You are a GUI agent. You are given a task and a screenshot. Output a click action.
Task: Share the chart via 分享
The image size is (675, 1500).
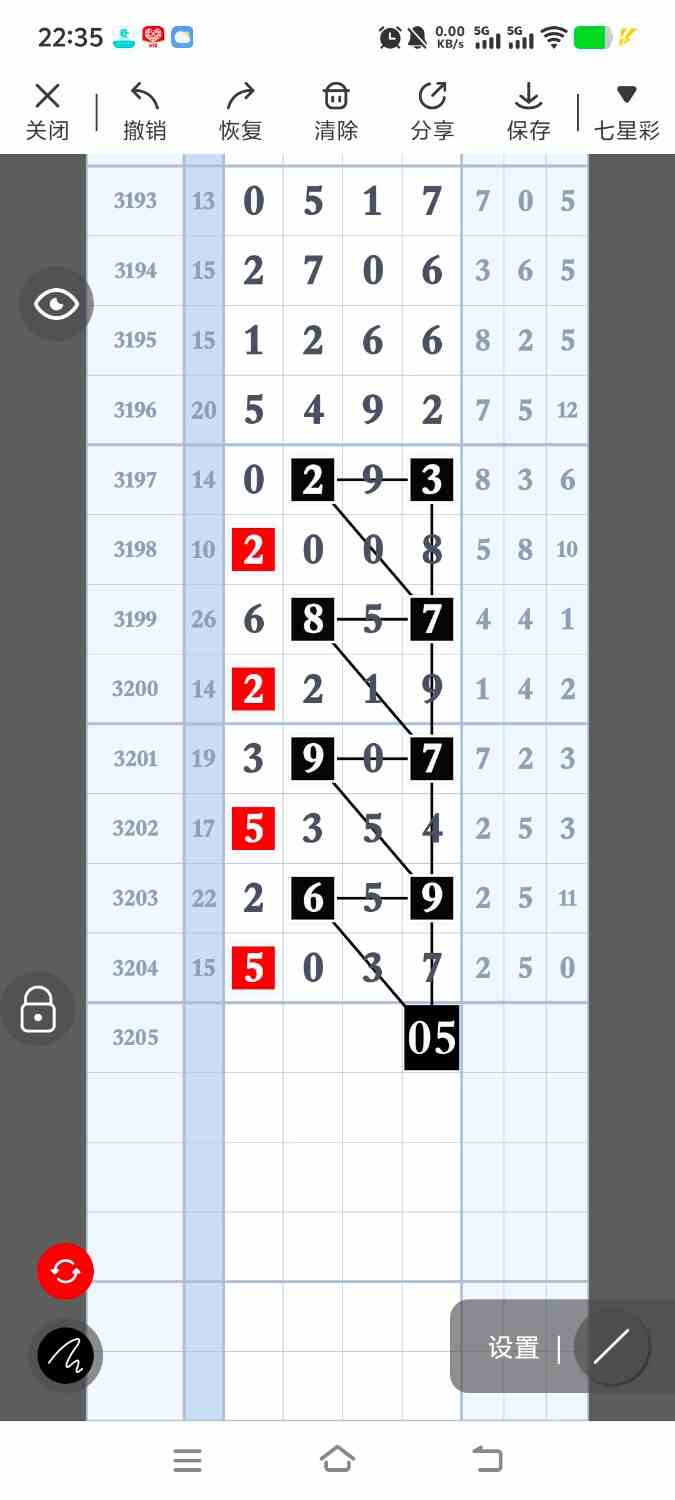click(432, 111)
